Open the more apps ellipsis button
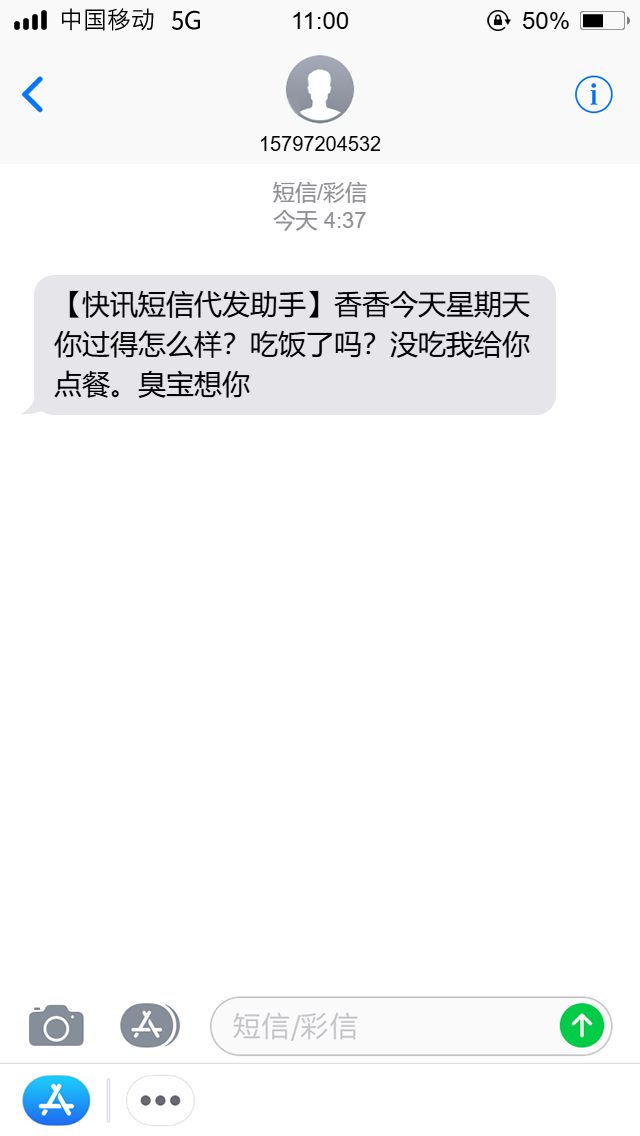The image size is (640, 1136). (160, 1100)
